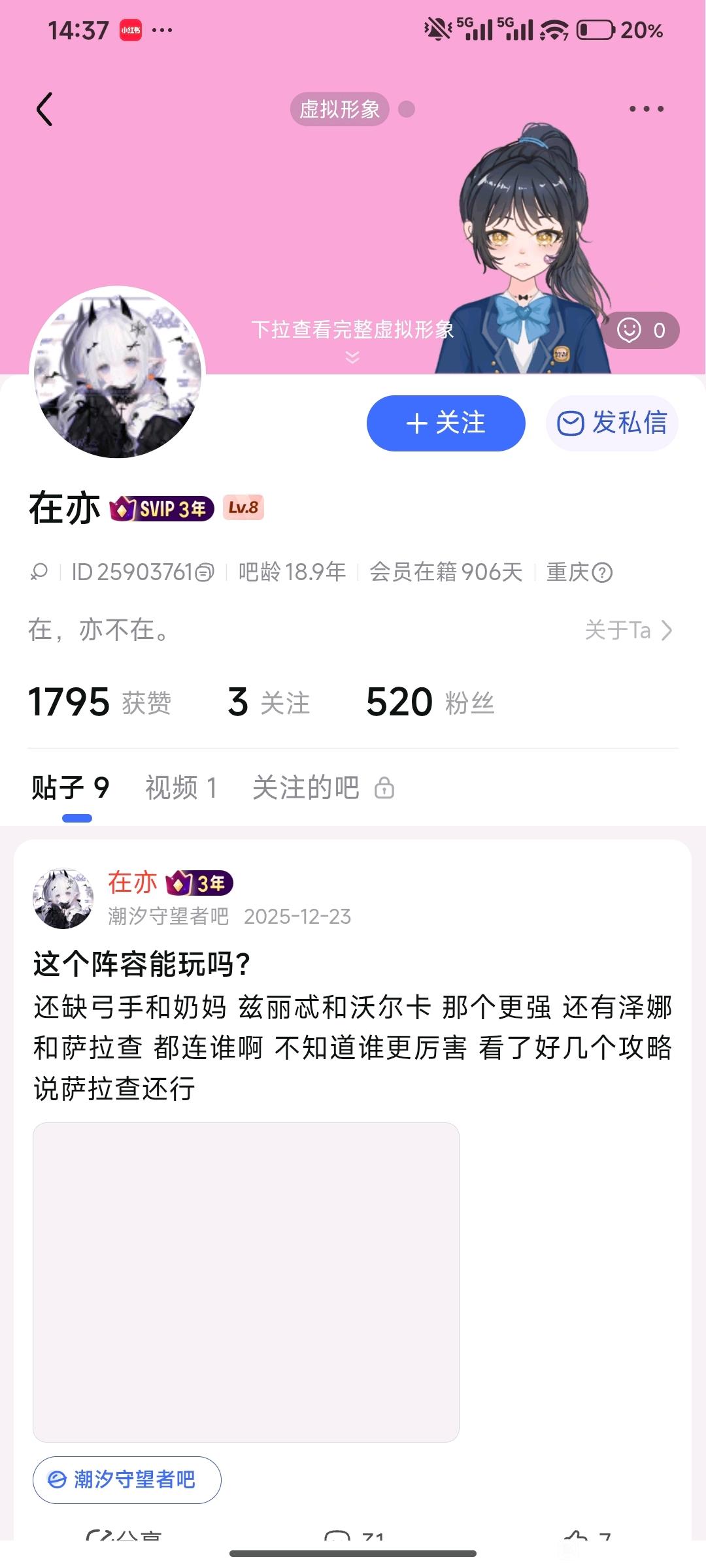
Task: Open the profile avatar picture
Action: pos(118,372)
